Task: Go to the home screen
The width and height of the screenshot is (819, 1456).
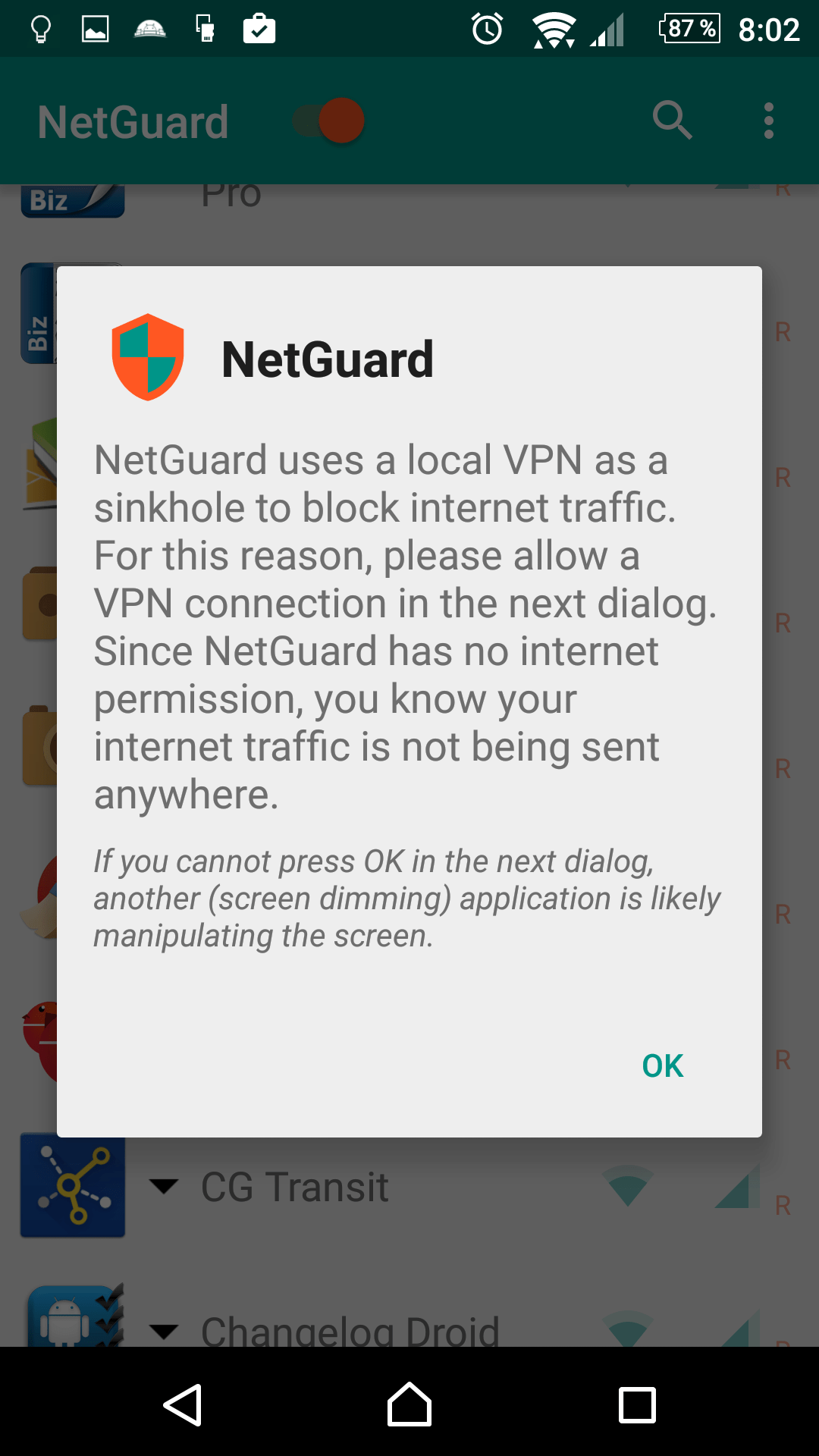Action: click(409, 1404)
